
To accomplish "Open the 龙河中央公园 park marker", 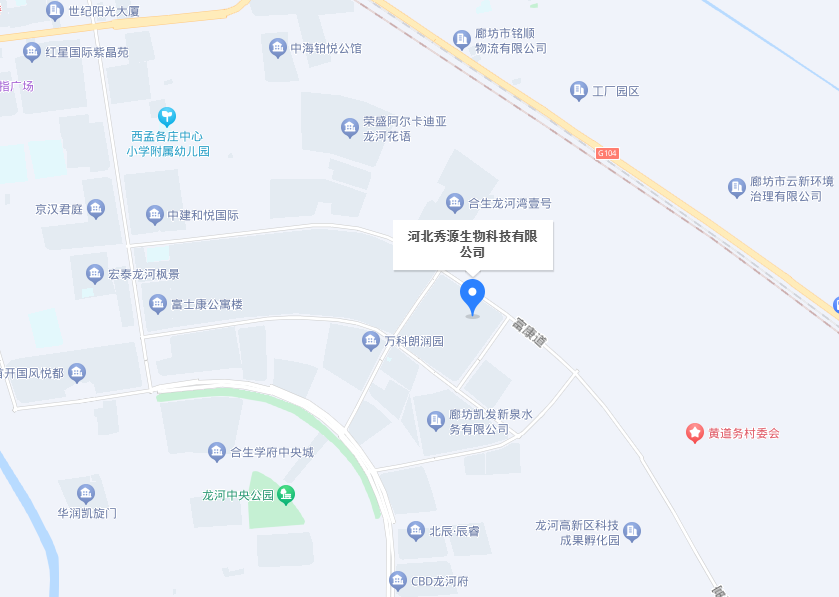I will (x=286, y=494).
